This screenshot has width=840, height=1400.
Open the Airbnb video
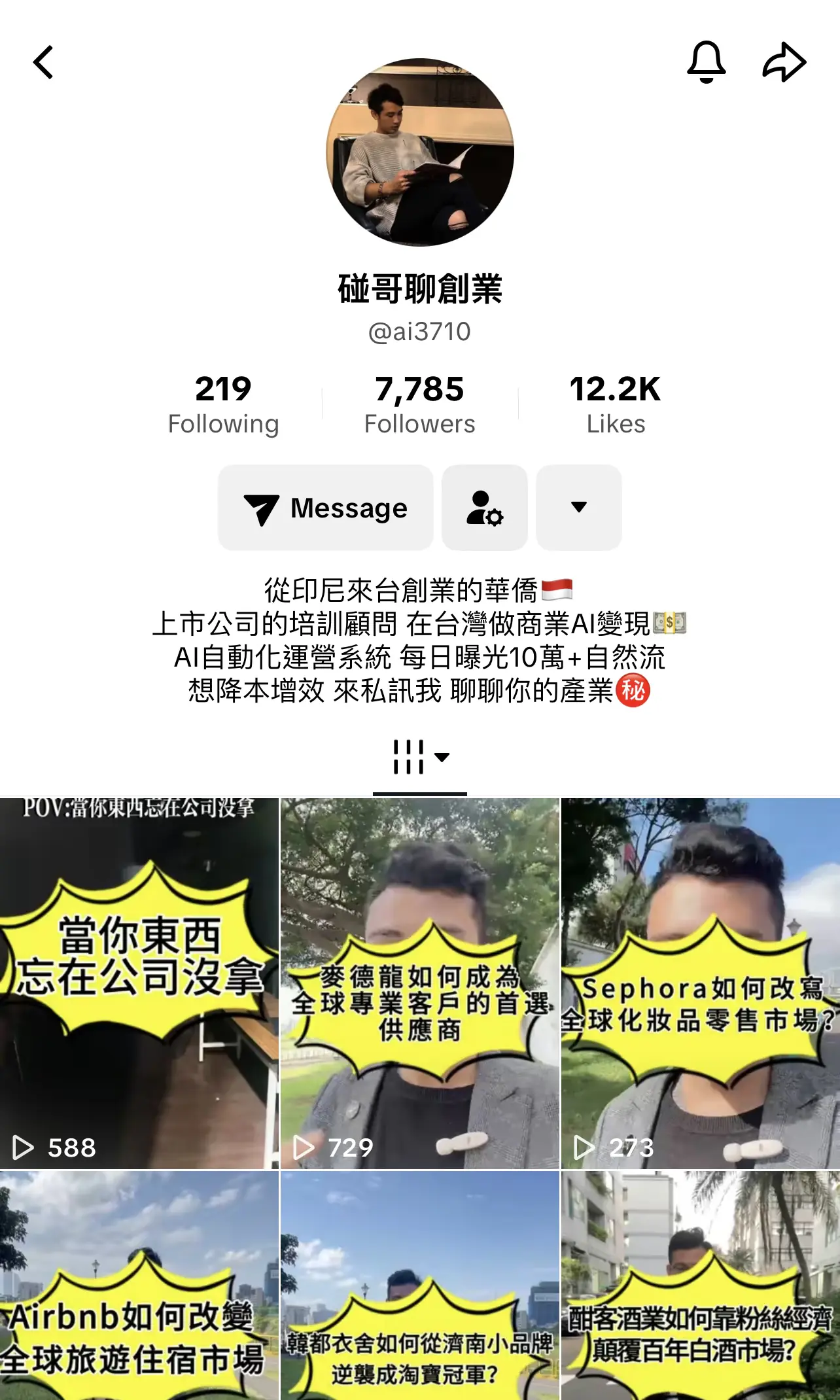click(139, 1286)
